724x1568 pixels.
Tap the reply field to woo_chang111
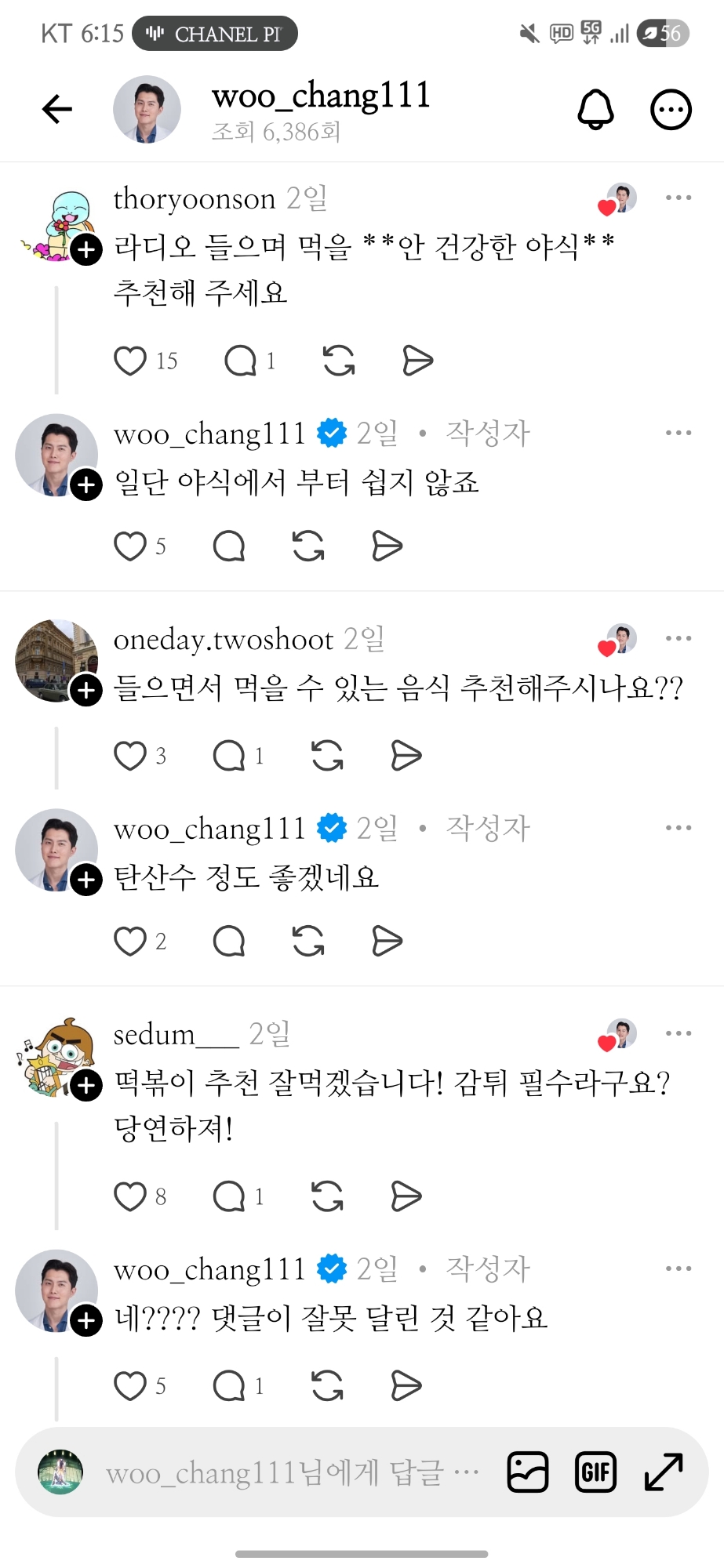(290, 1473)
